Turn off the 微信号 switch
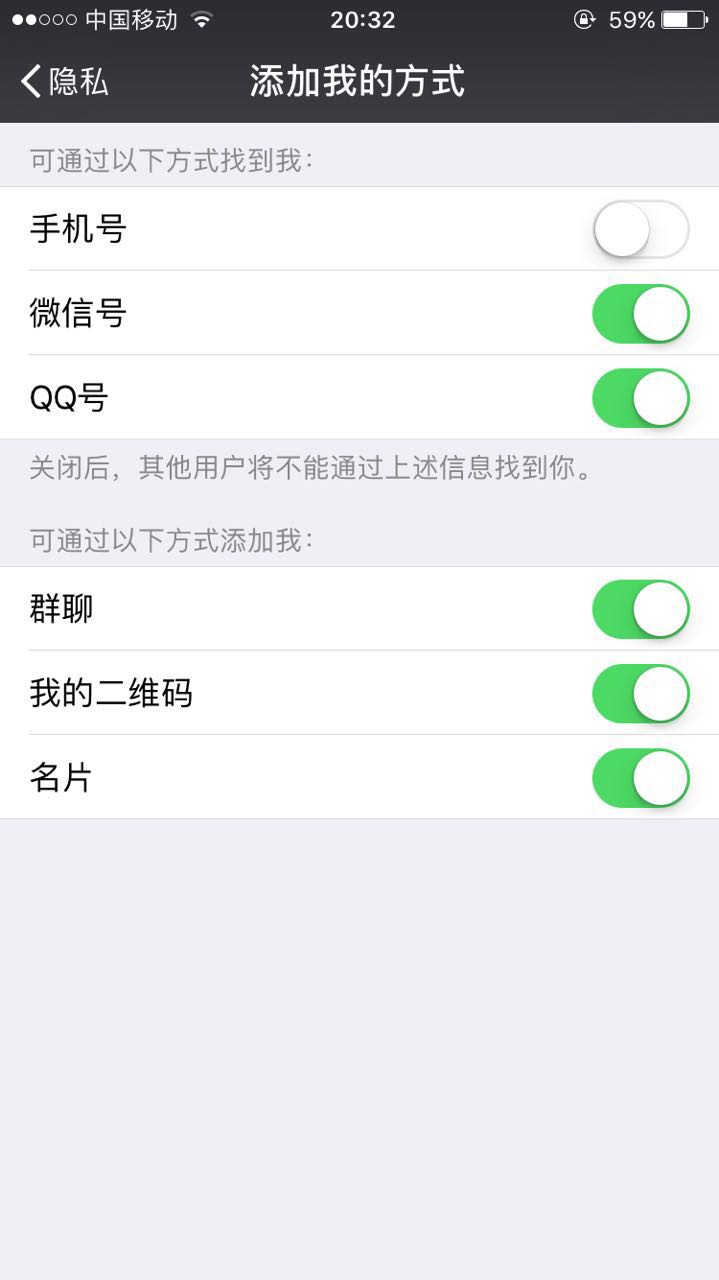The width and height of the screenshot is (719, 1280). 640,314
